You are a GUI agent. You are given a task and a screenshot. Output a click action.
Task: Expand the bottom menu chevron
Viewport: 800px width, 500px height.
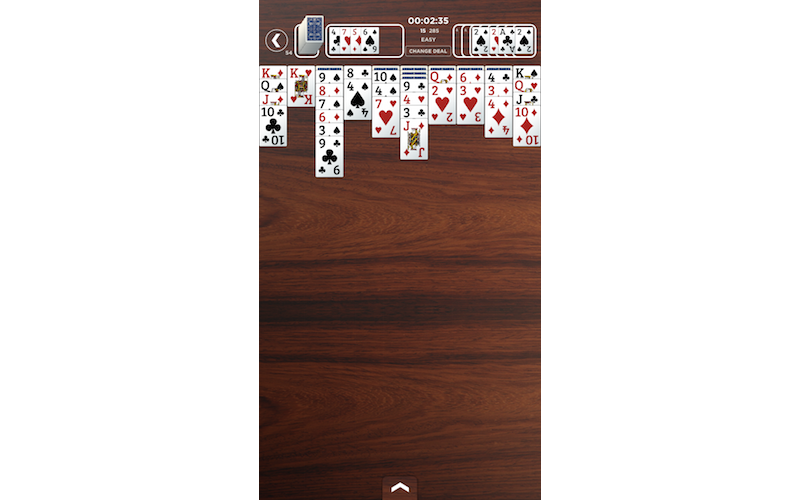[400, 488]
